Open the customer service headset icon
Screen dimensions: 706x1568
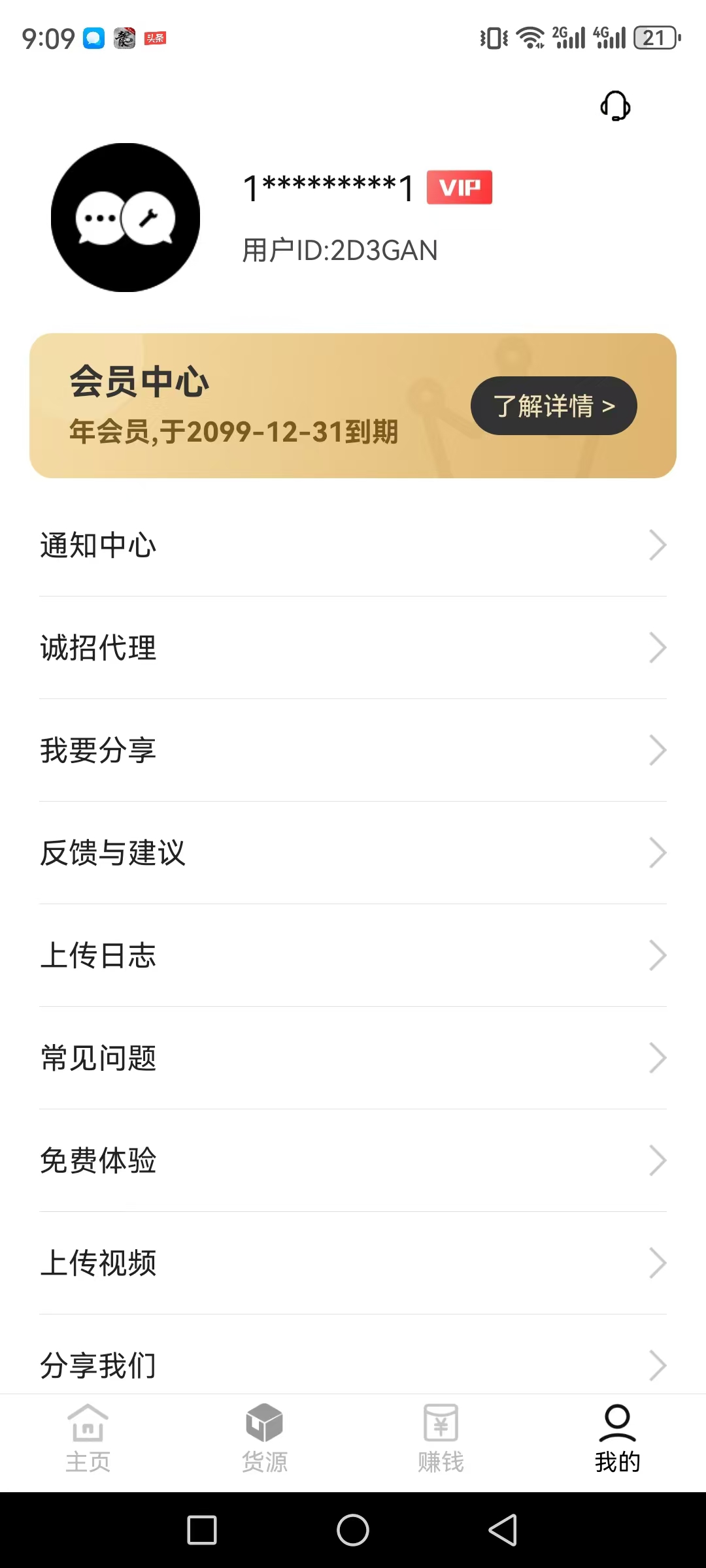pyautogui.click(x=615, y=106)
